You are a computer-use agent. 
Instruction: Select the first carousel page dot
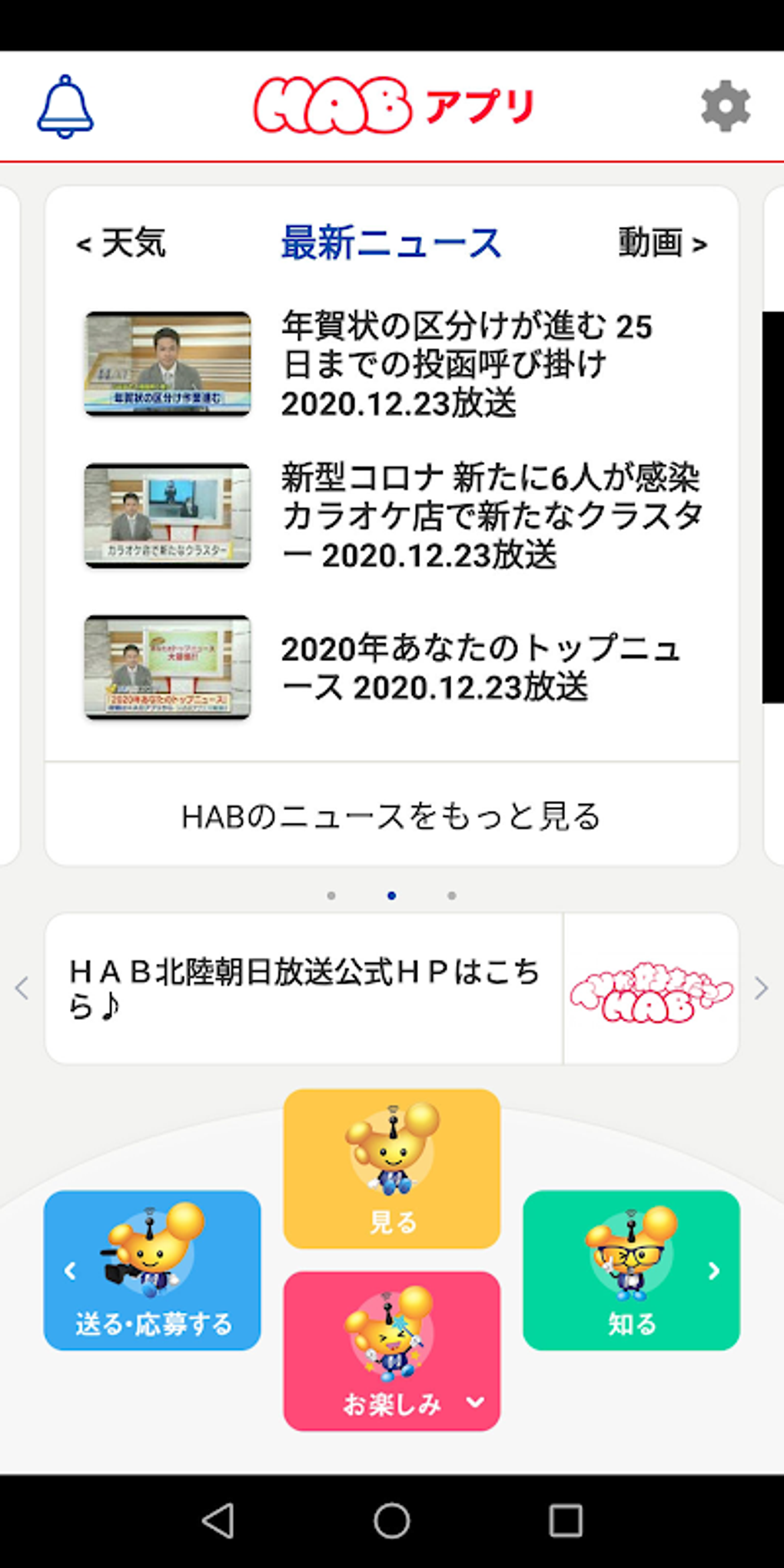pyautogui.click(x=334, y=895)
